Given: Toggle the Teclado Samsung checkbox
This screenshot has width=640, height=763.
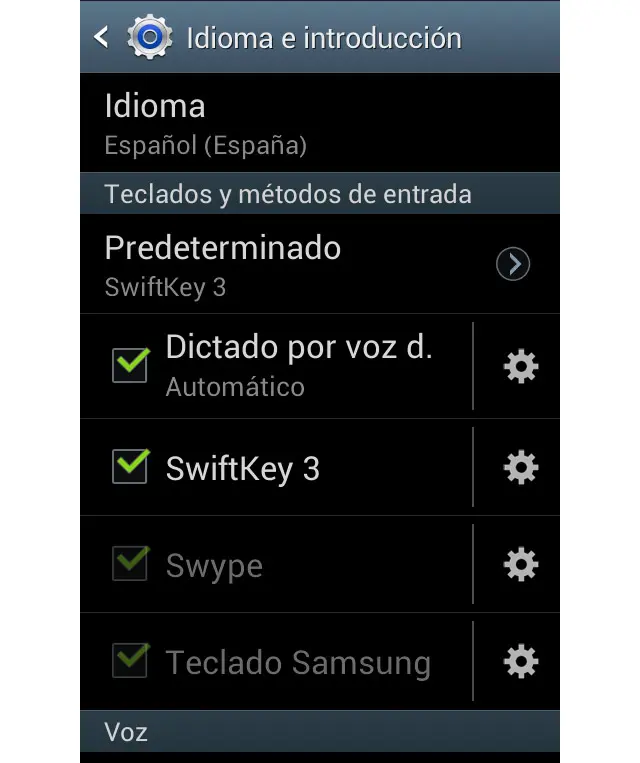Looking at the screenshot, I should click(130, 661).
